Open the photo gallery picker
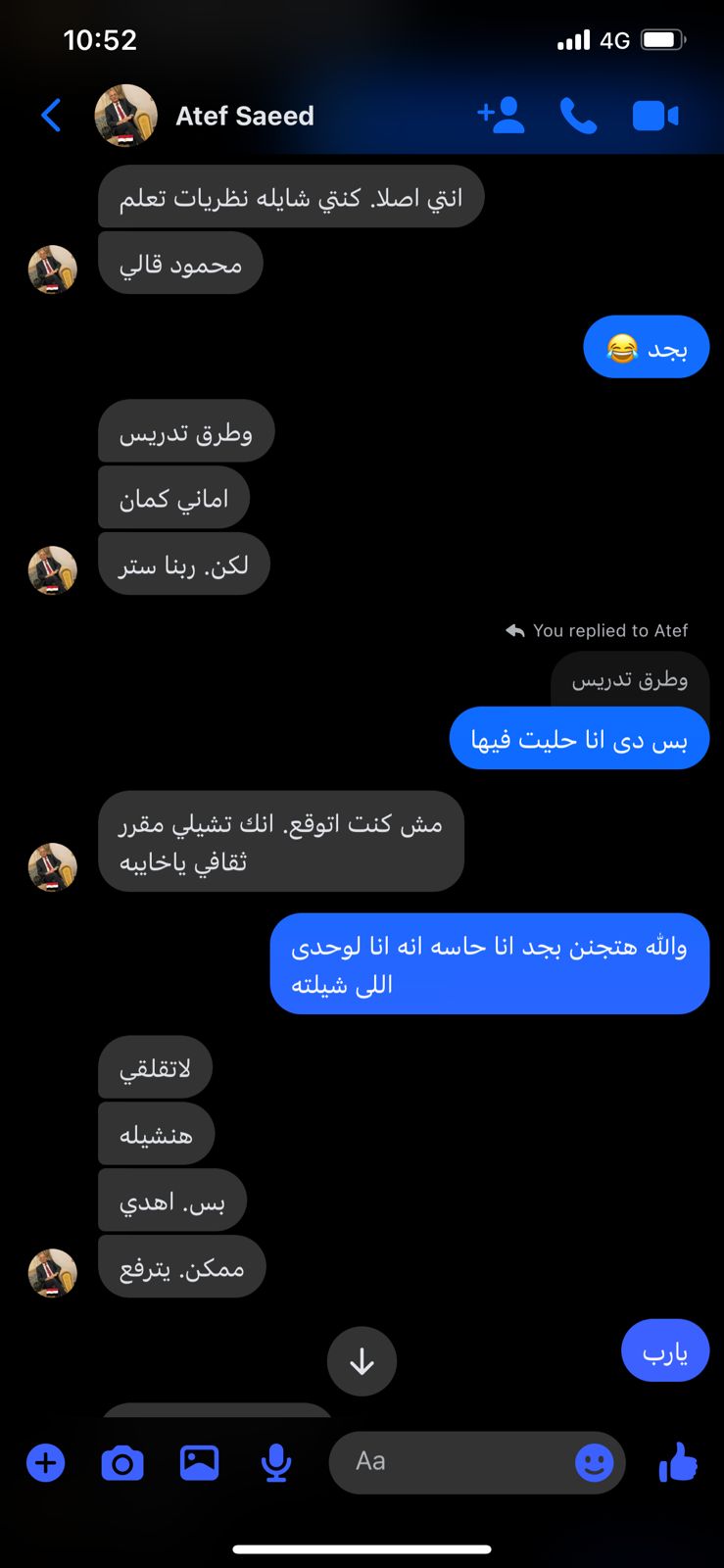This screenshot has height=1568, width=724. (x=199, y=1462)
